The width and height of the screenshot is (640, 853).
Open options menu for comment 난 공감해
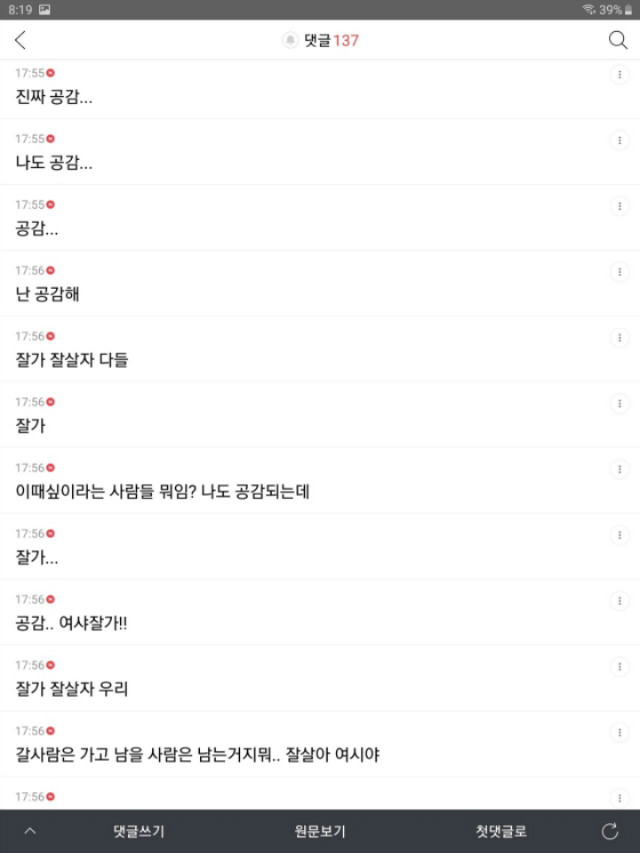click(619, 272)
